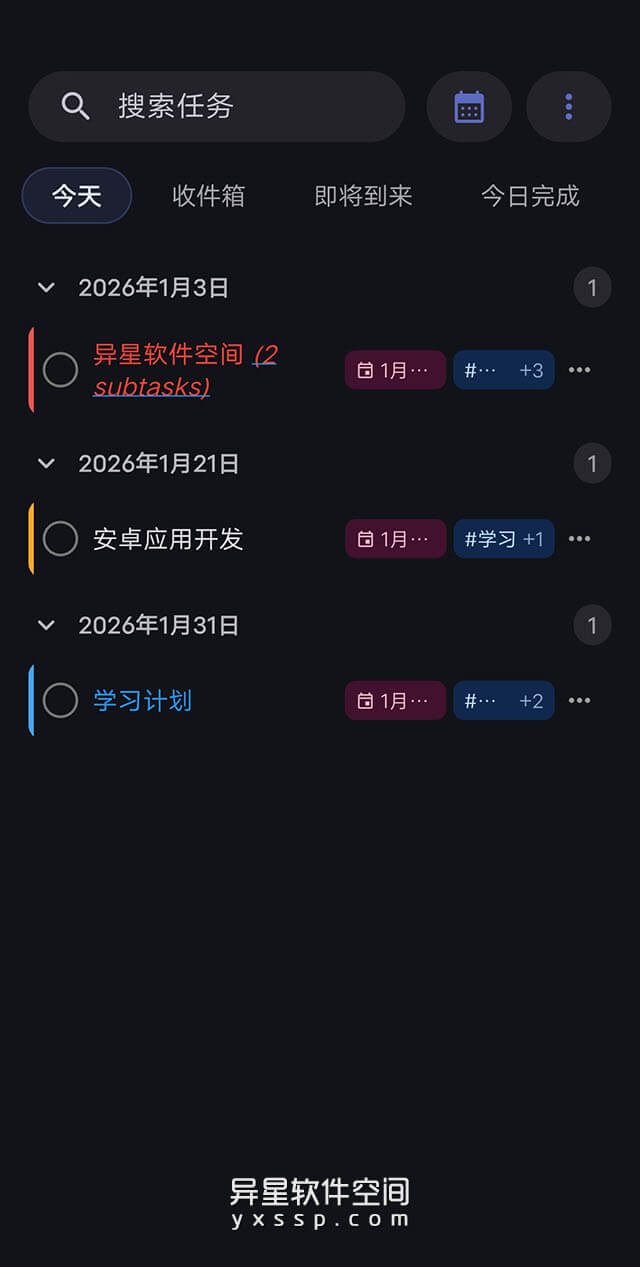Switch to the 收件箱 tab

click(208, 196)
